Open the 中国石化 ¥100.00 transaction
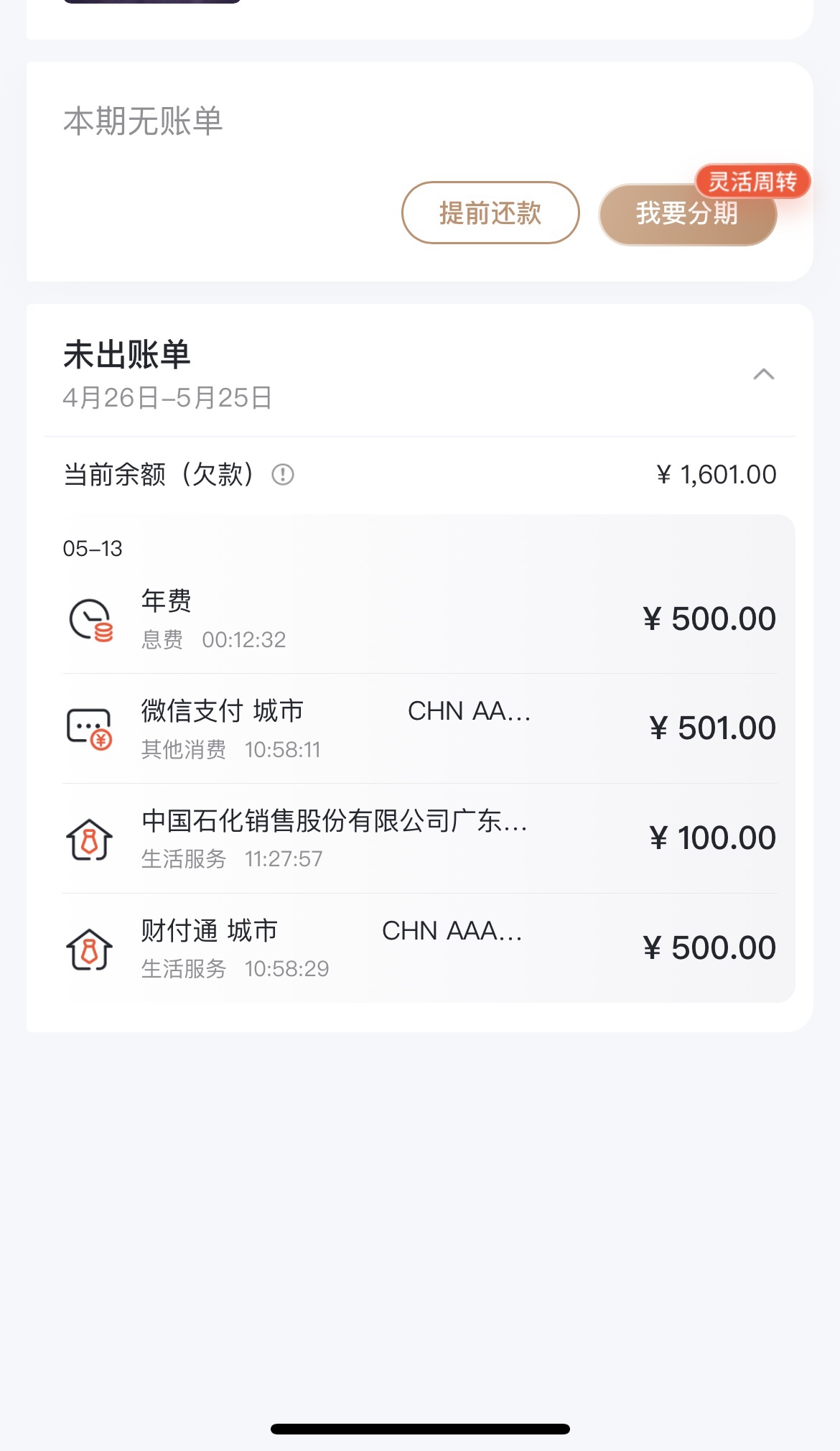This screenshot has height=1451, width=840. click(x=420, y=839)
